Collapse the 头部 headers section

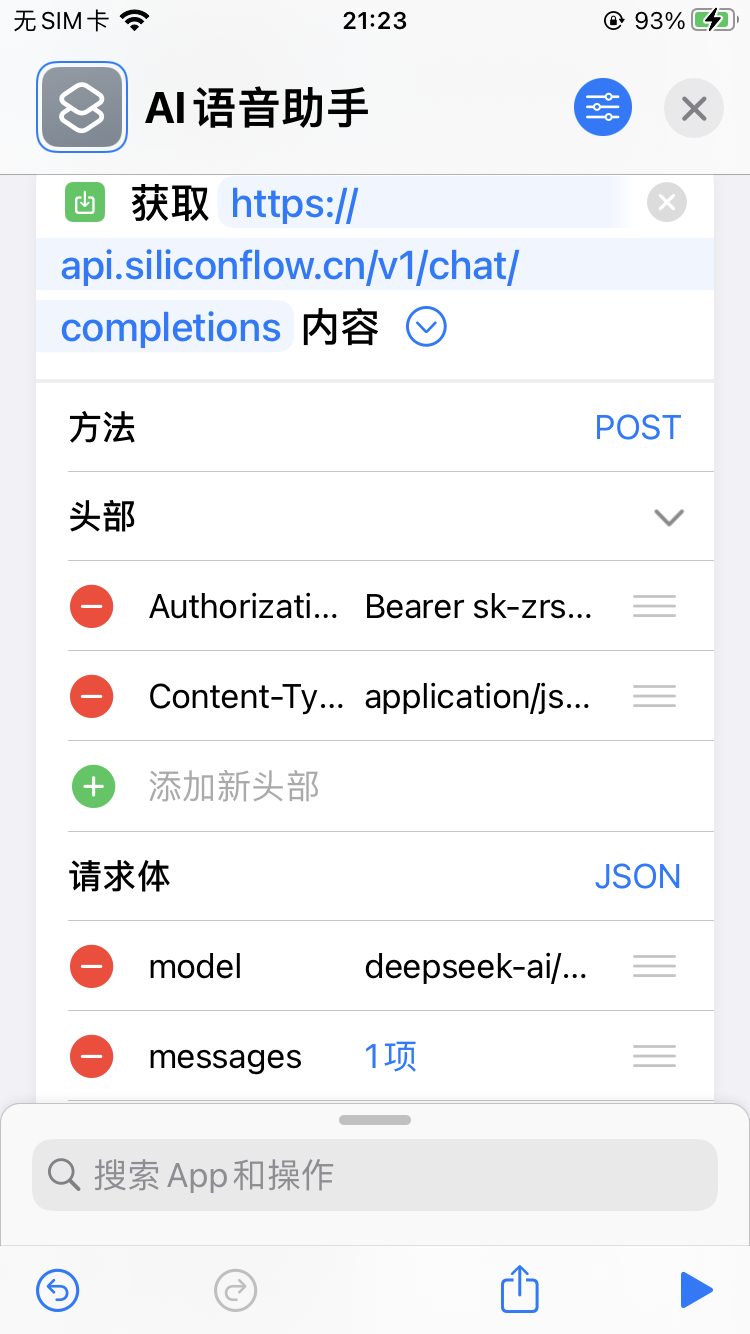pyautogui.click(x=668, y=517)
